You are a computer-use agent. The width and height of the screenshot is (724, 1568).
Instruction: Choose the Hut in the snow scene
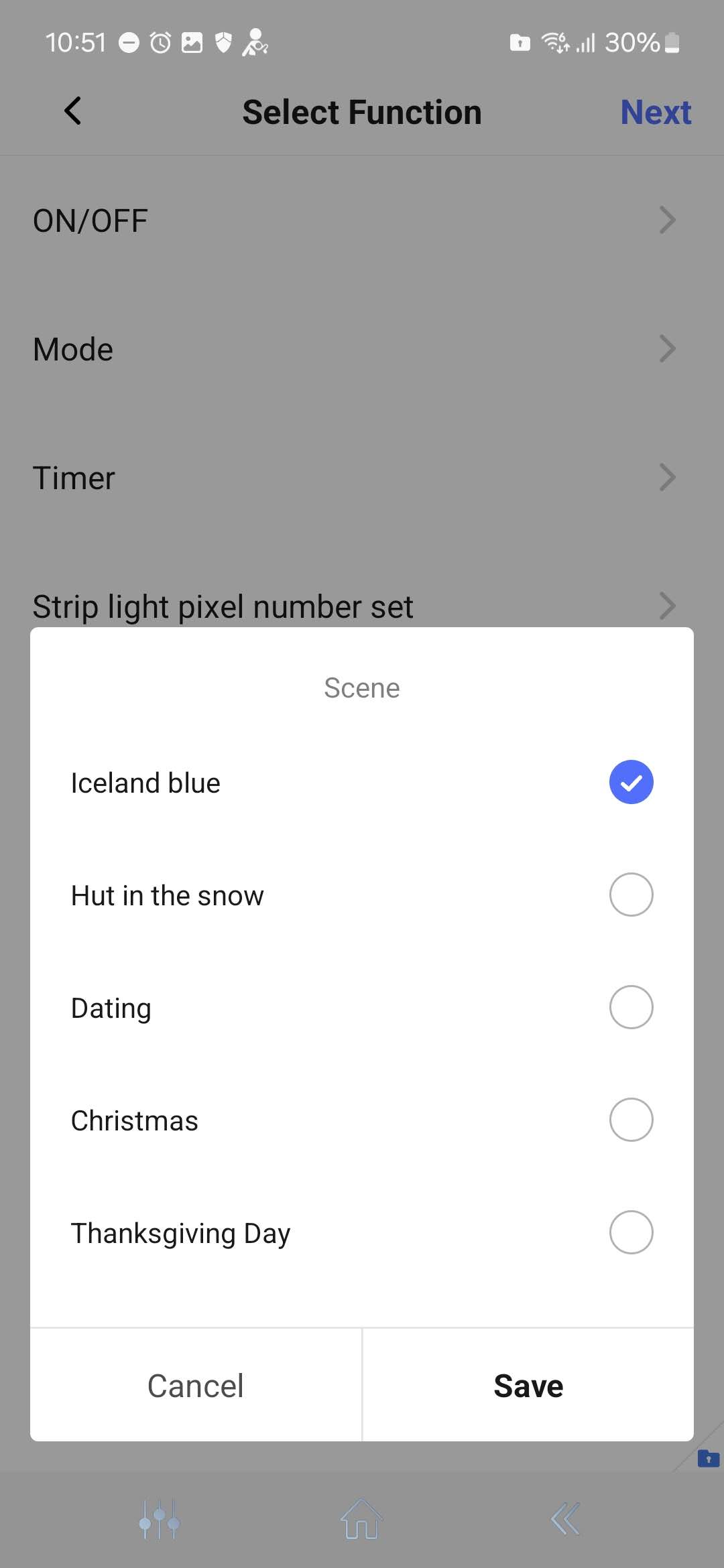pos(630,895)
